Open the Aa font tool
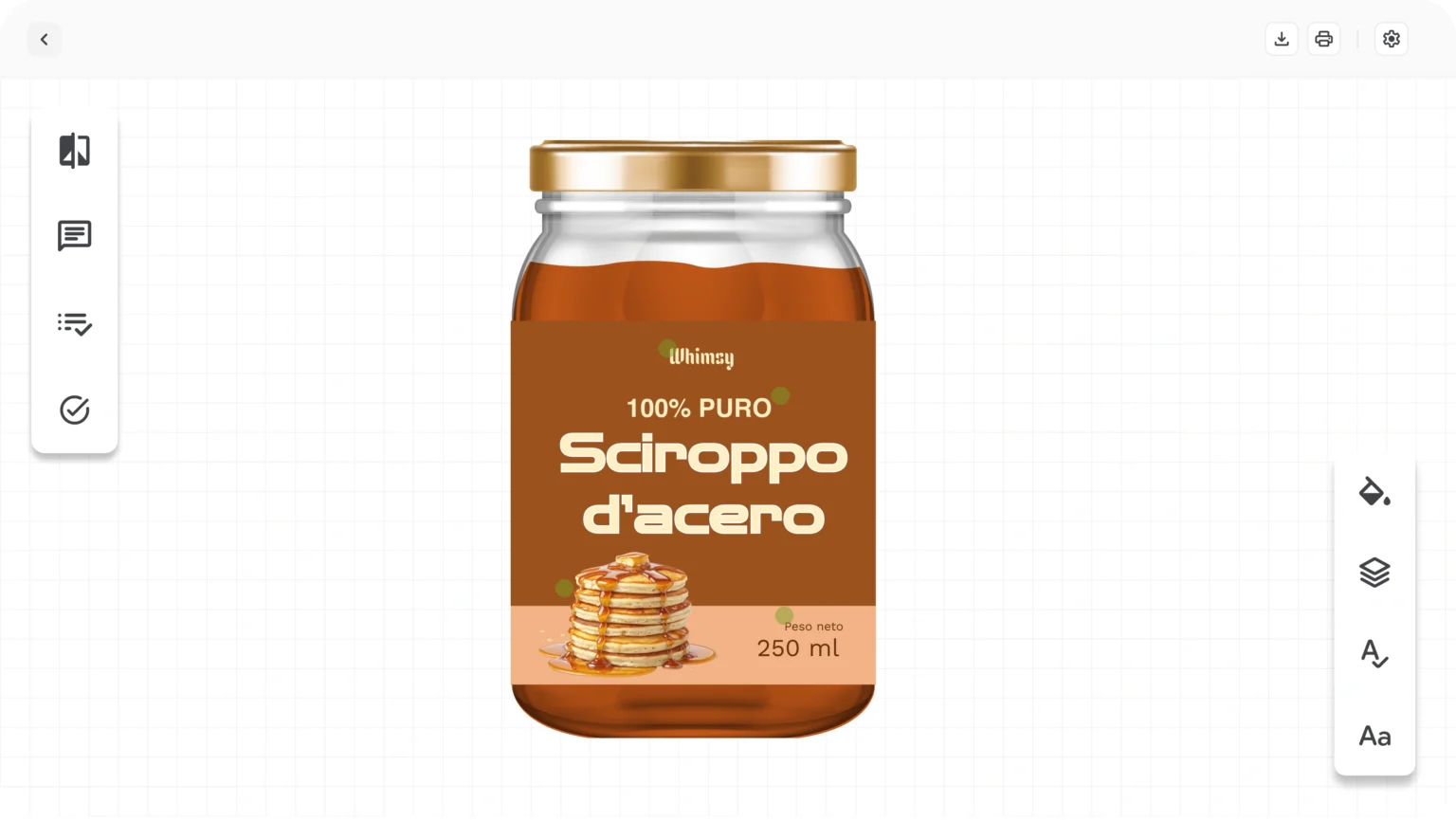 coord(1374,736)
